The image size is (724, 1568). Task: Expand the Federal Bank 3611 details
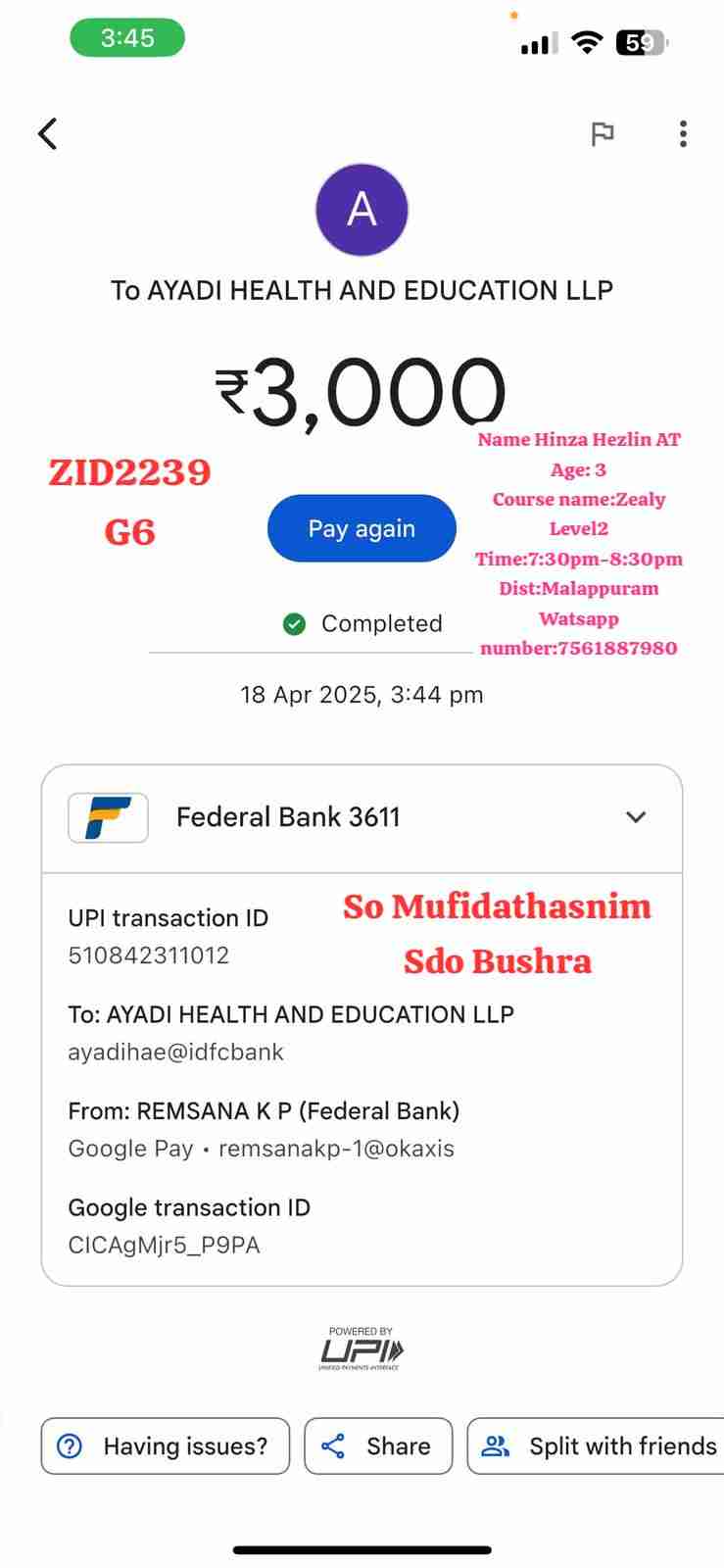636,817
